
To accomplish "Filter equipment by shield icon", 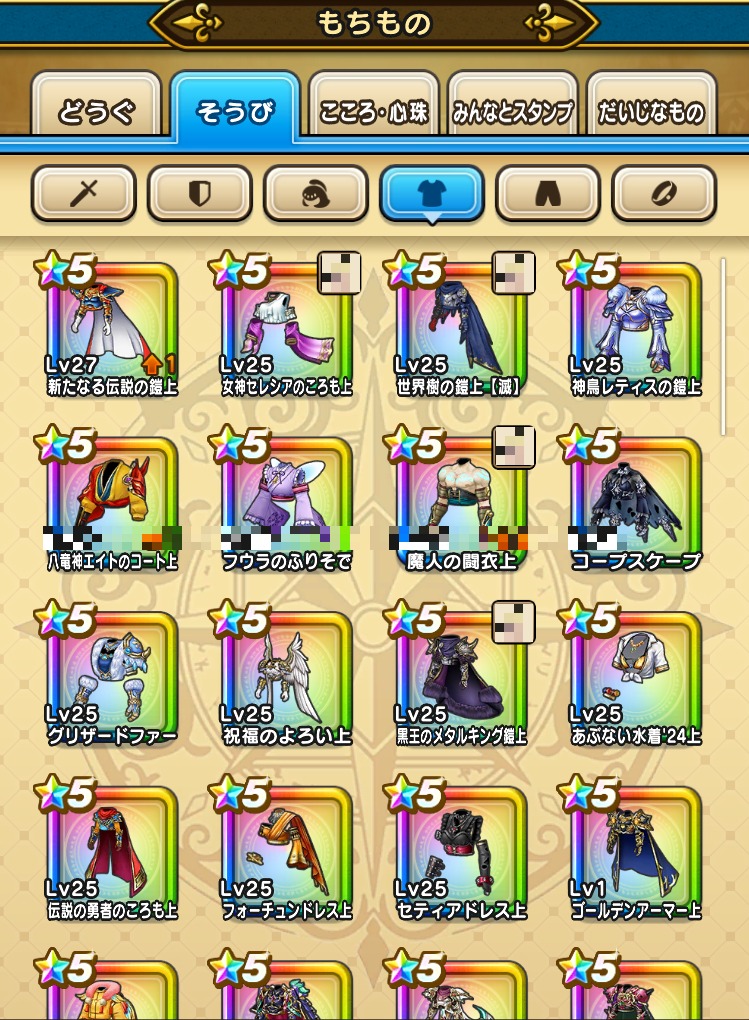I will point(199,193).
